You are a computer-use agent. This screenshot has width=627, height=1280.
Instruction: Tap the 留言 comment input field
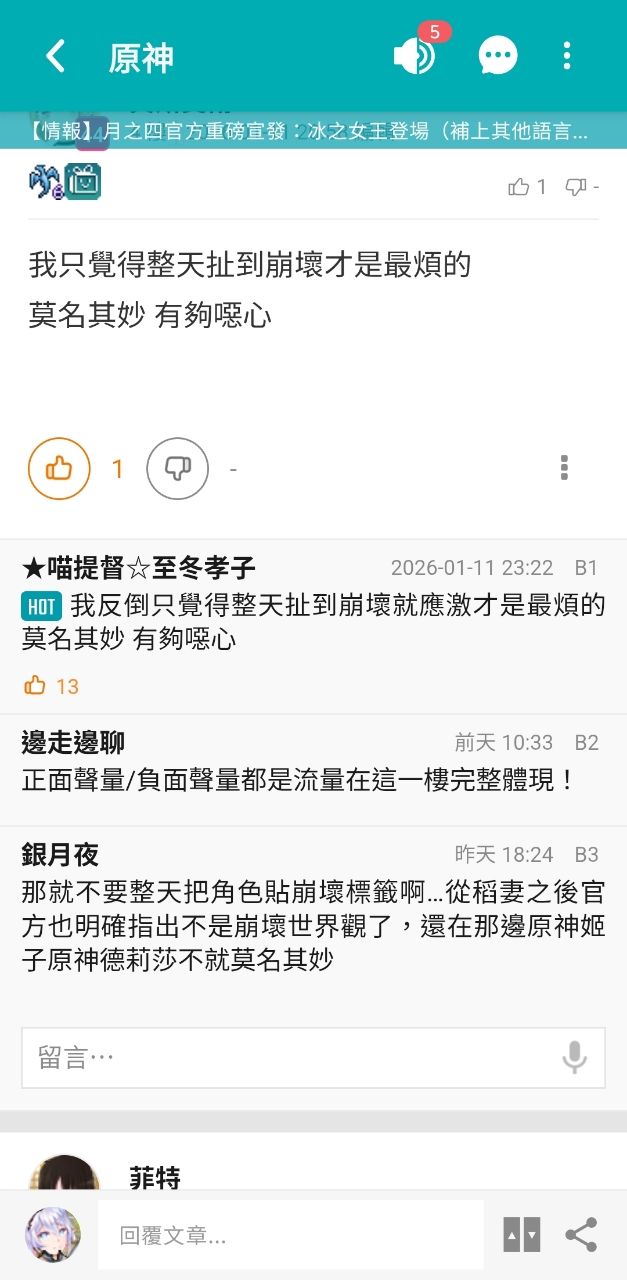[x=290, y=1057]
